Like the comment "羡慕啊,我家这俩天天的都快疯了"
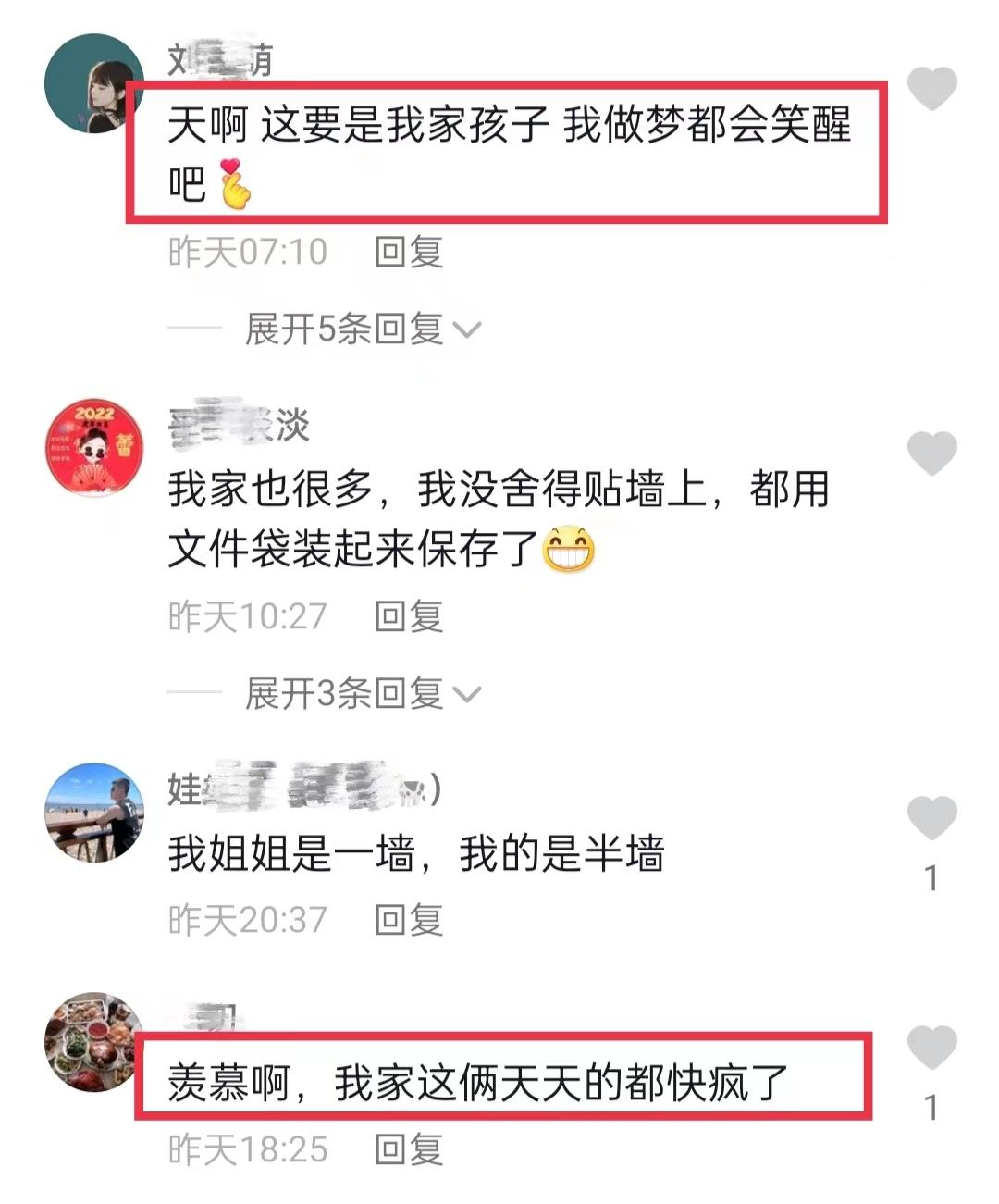This screenshot has width=999, height=1204. 931,1048
